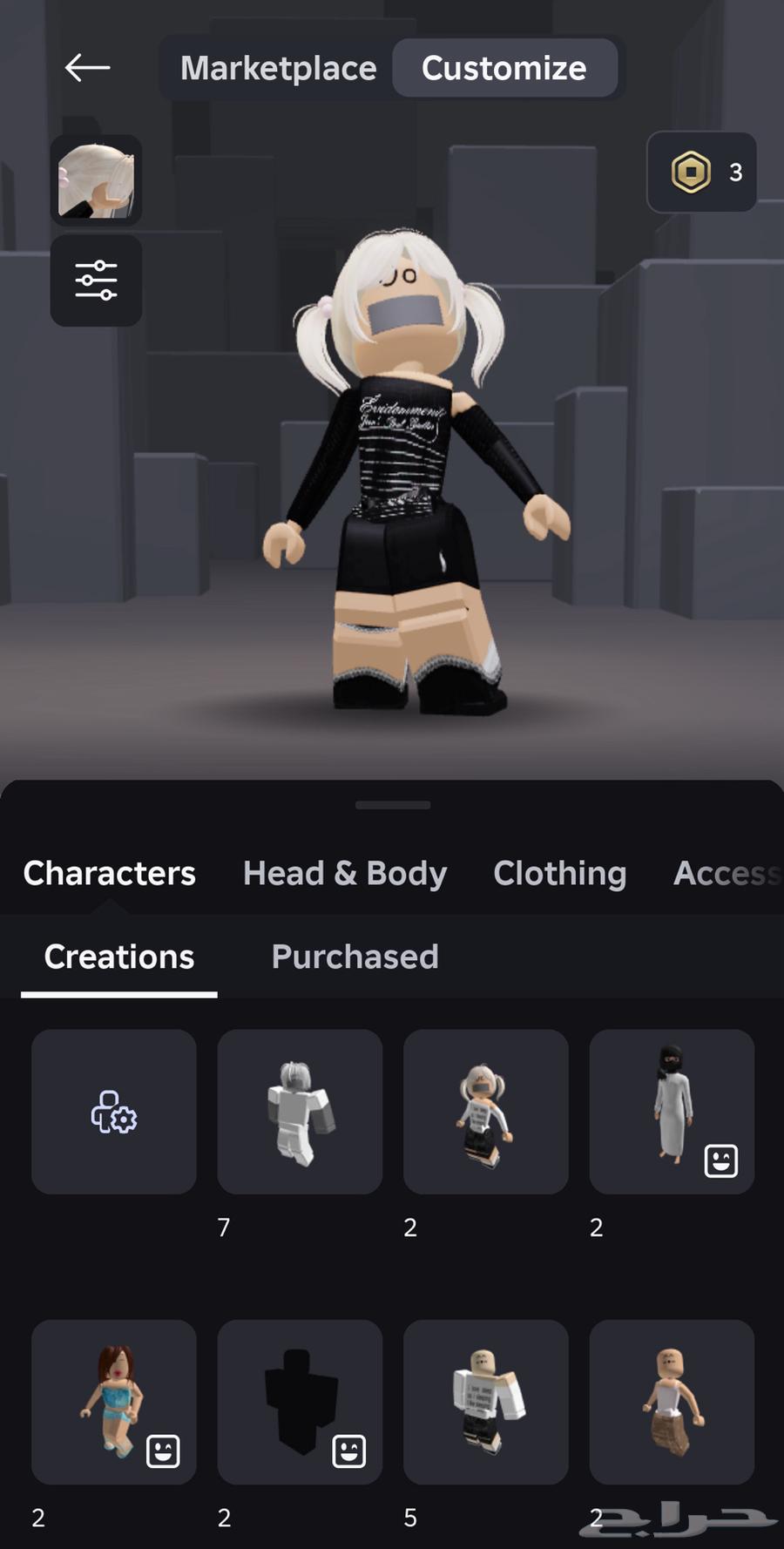Open the sliders settings icon
Image resolution: width=784 pixels, height=1549 pixels.
96,281
